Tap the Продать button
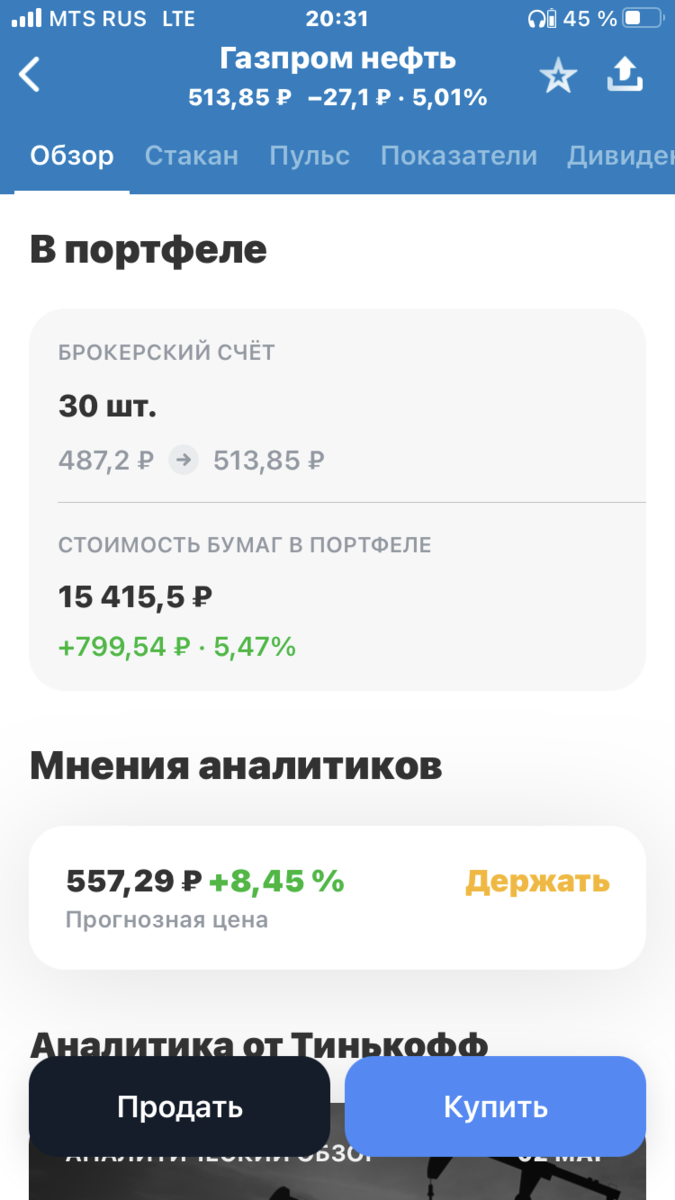The image size is (675, 1200). pos(180,1106)
